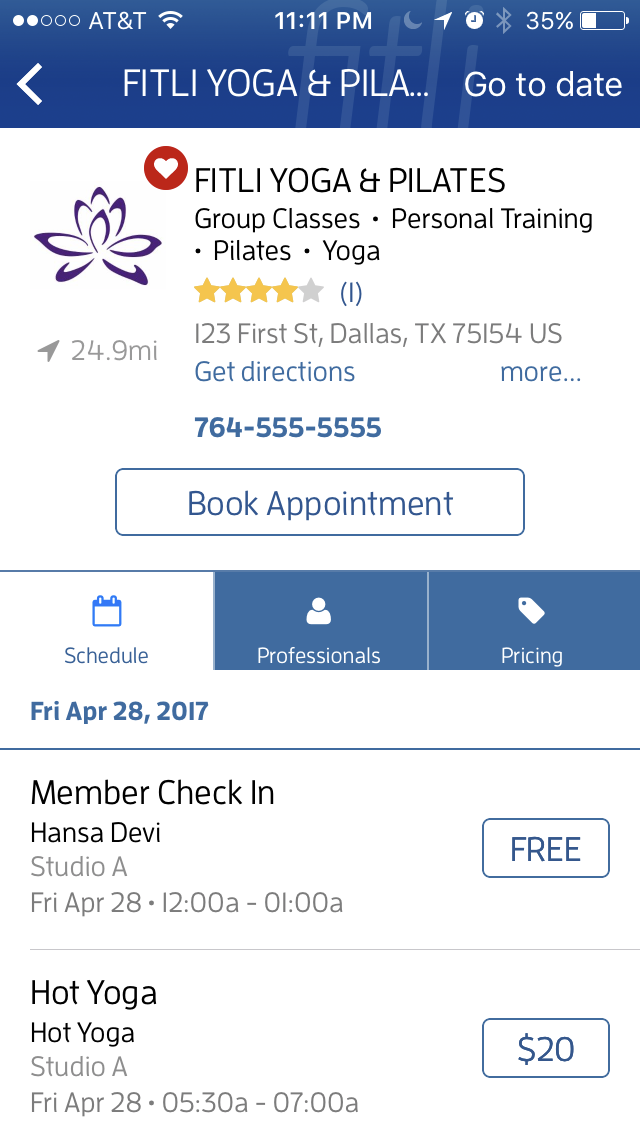The image size is (640, 1136).
Task: Open the Go to date picker
Action: click(x=543, y=84)
